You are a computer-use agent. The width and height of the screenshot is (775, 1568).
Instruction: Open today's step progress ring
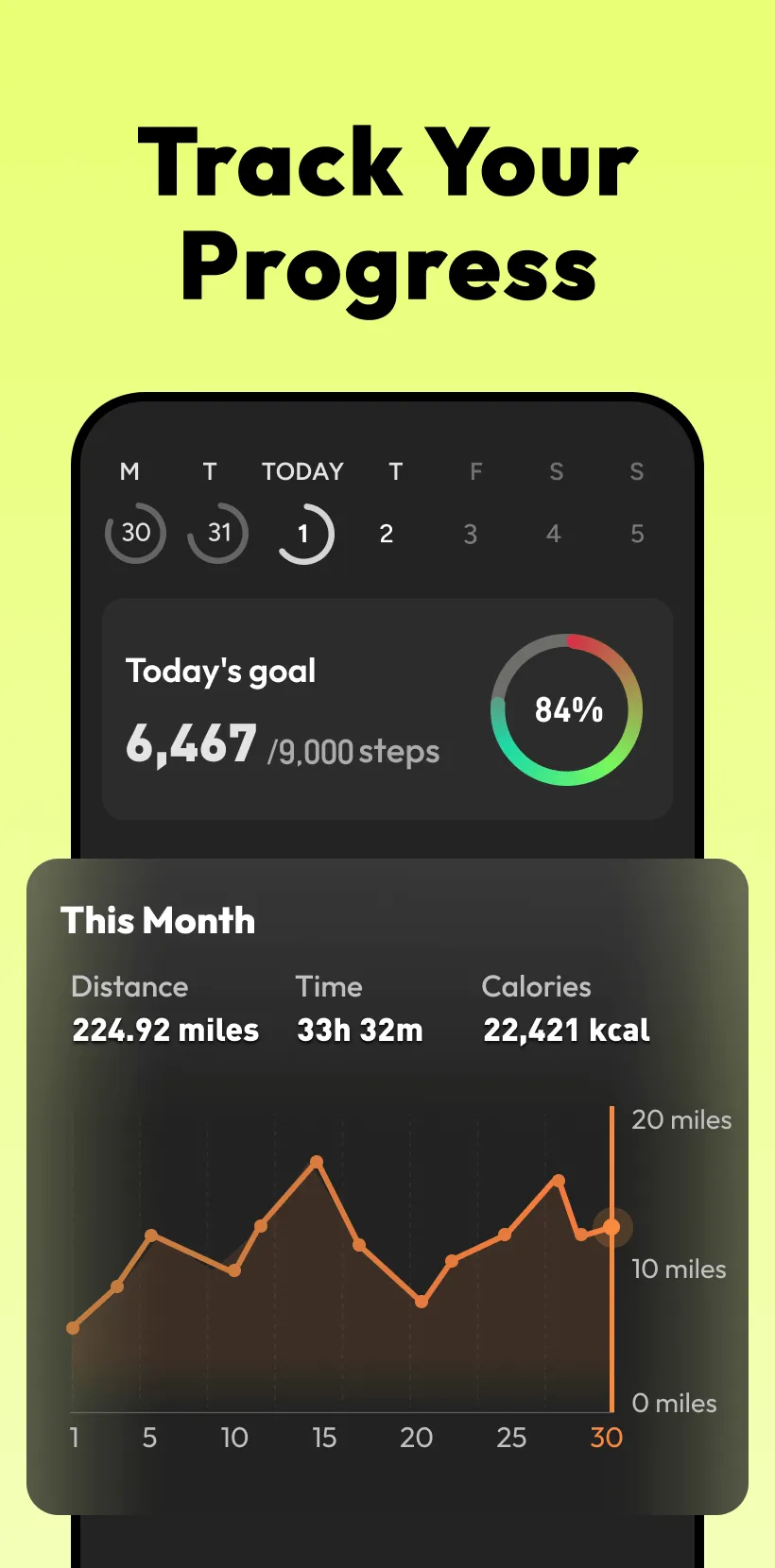(x=304, y=532)
